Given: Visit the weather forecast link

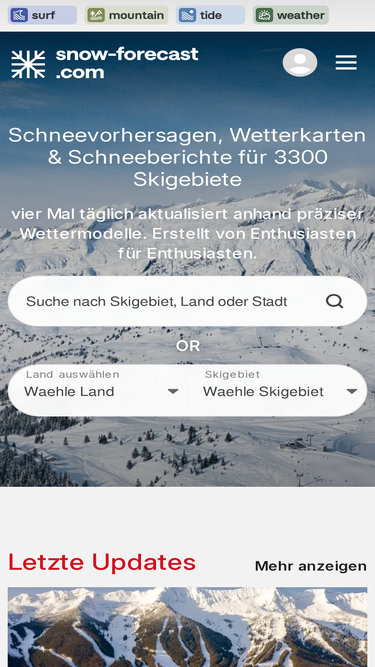Looking at the screenshot, I should point(291,15).
